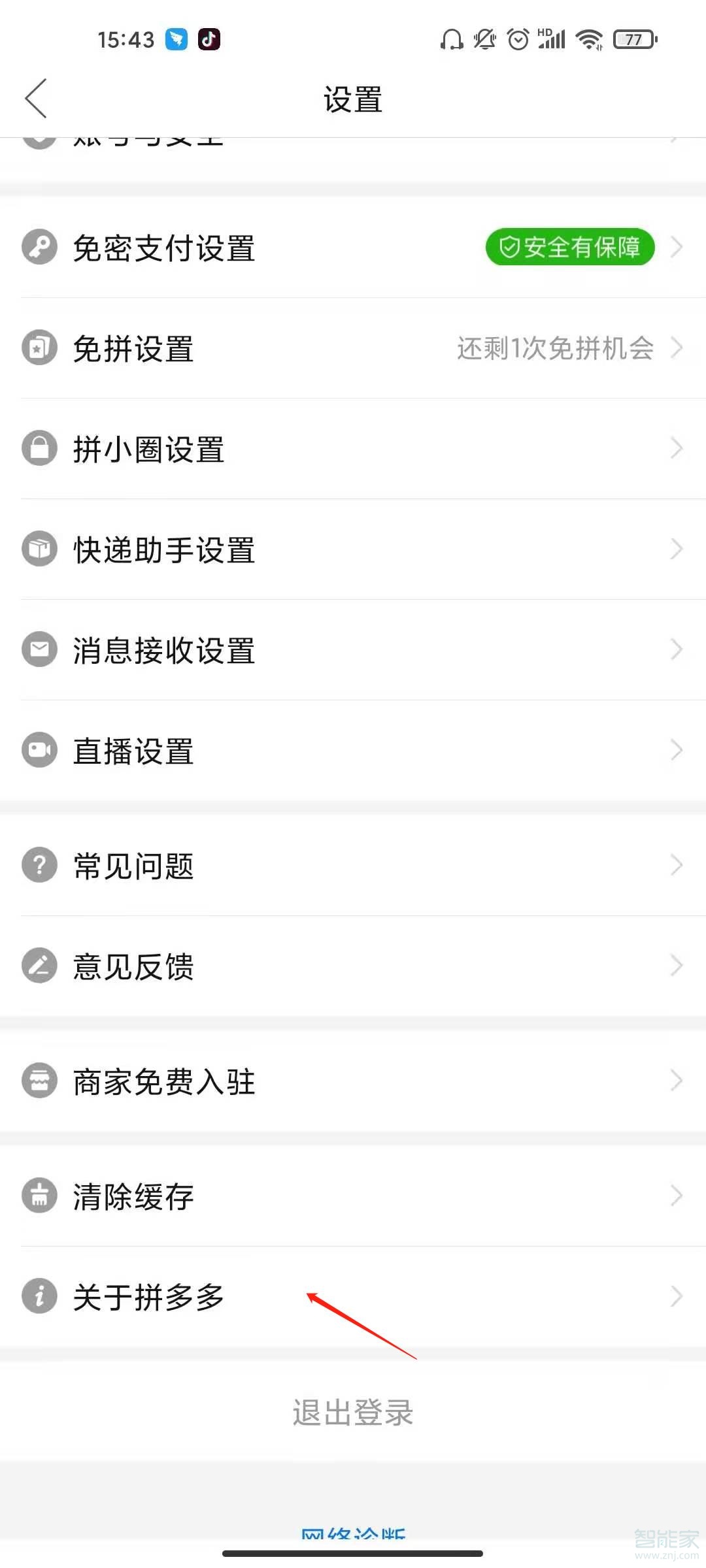Tap the green 安全有保障 badge
Viewport: 706px width, 1568px height.
click(x=569, y=247)
